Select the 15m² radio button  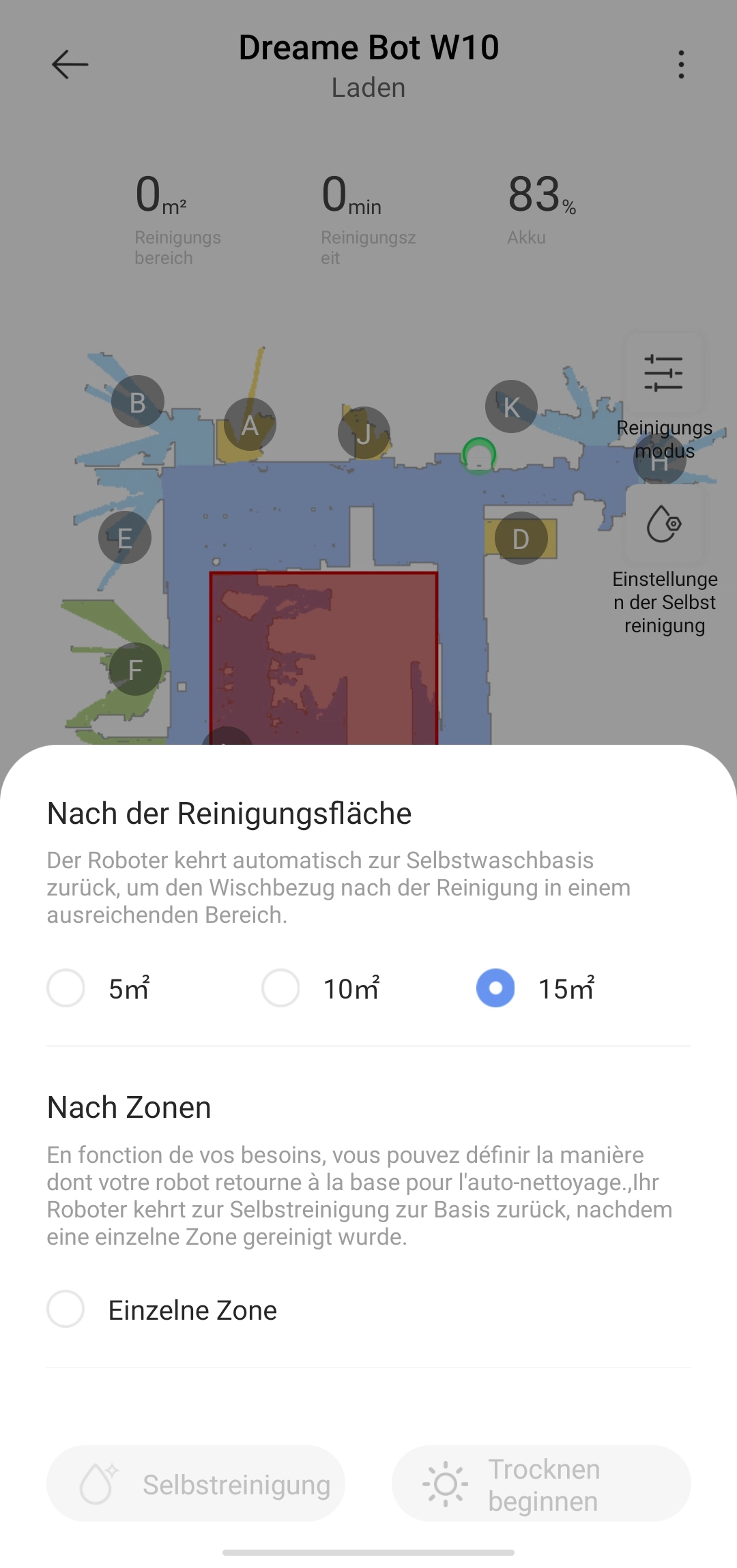pos(495,988)
